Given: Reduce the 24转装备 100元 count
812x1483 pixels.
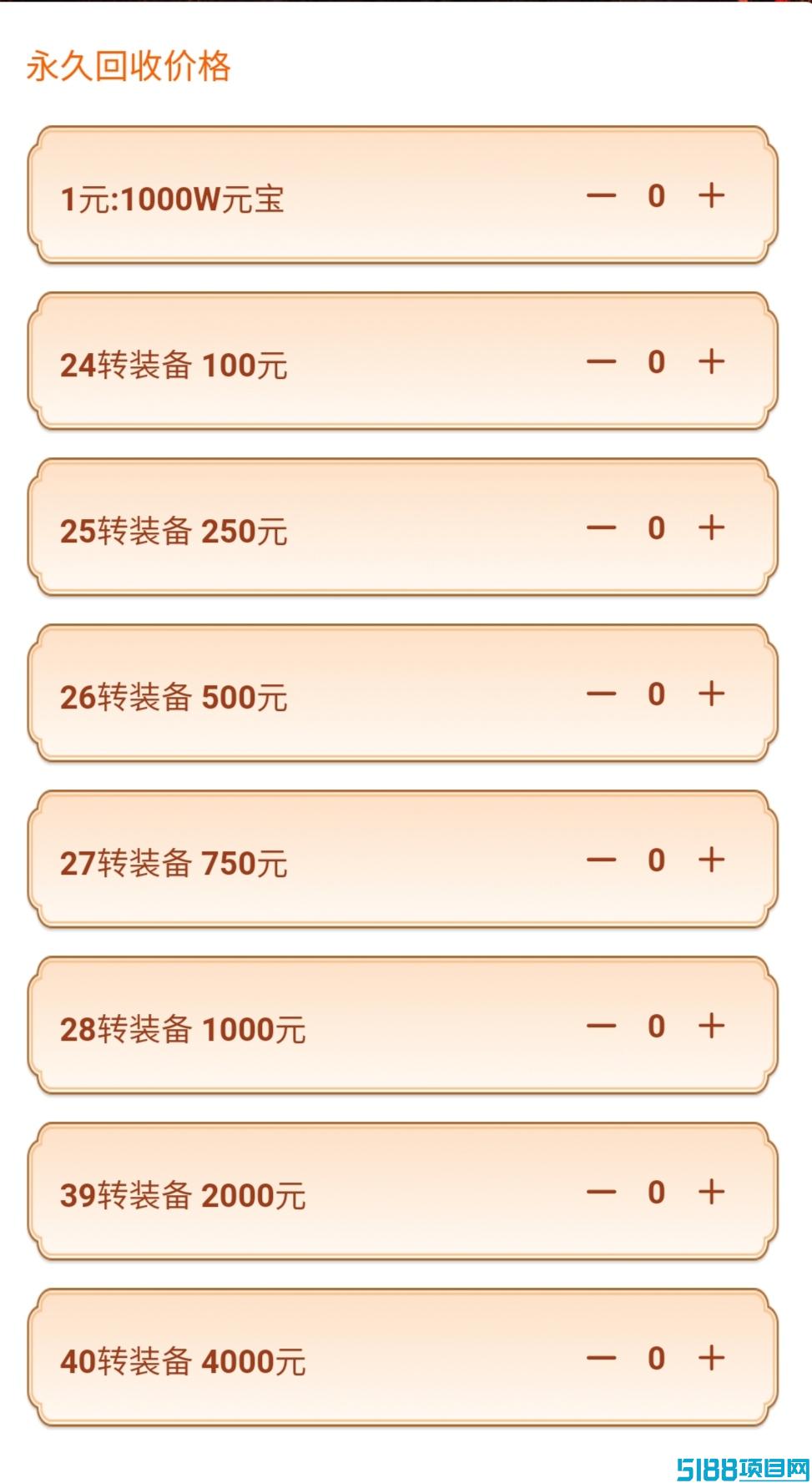Looking at the screenshot, I should 601,362.
